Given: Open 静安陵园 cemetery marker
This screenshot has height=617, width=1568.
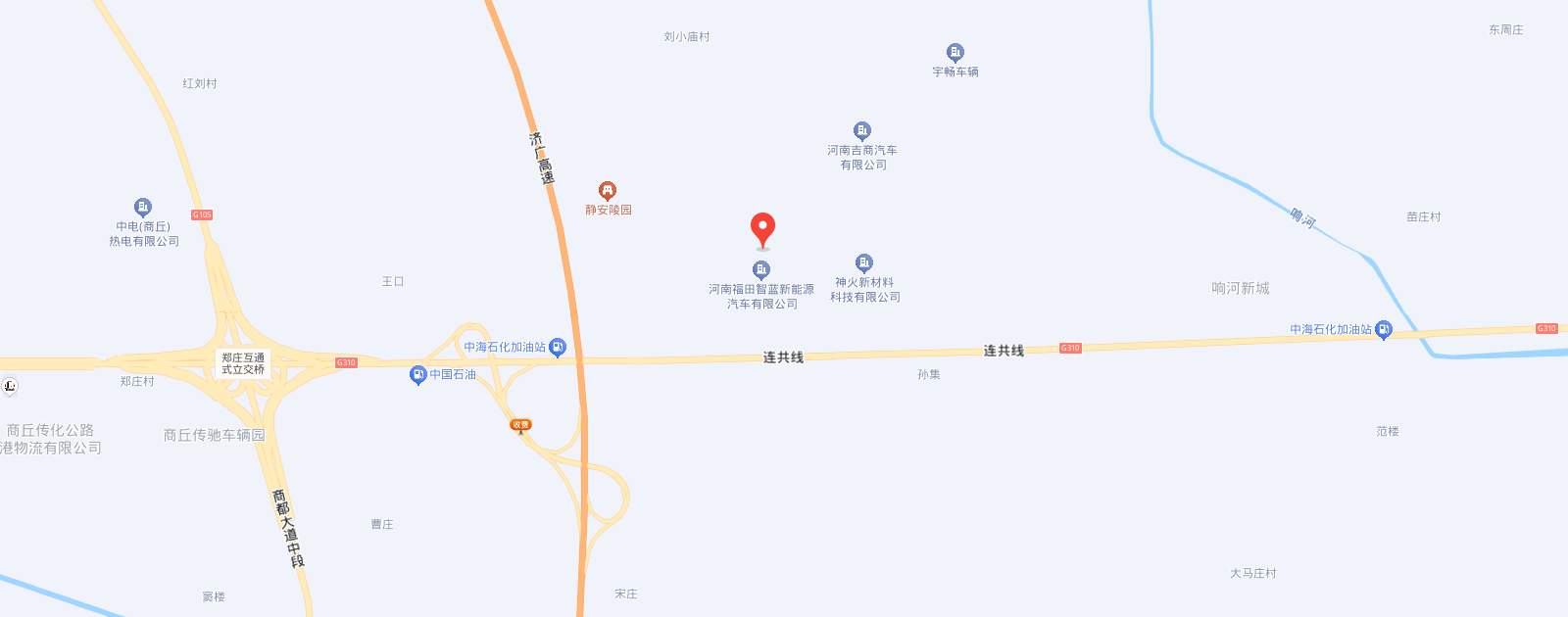Looking at the screenshot, I should point(608,190).
